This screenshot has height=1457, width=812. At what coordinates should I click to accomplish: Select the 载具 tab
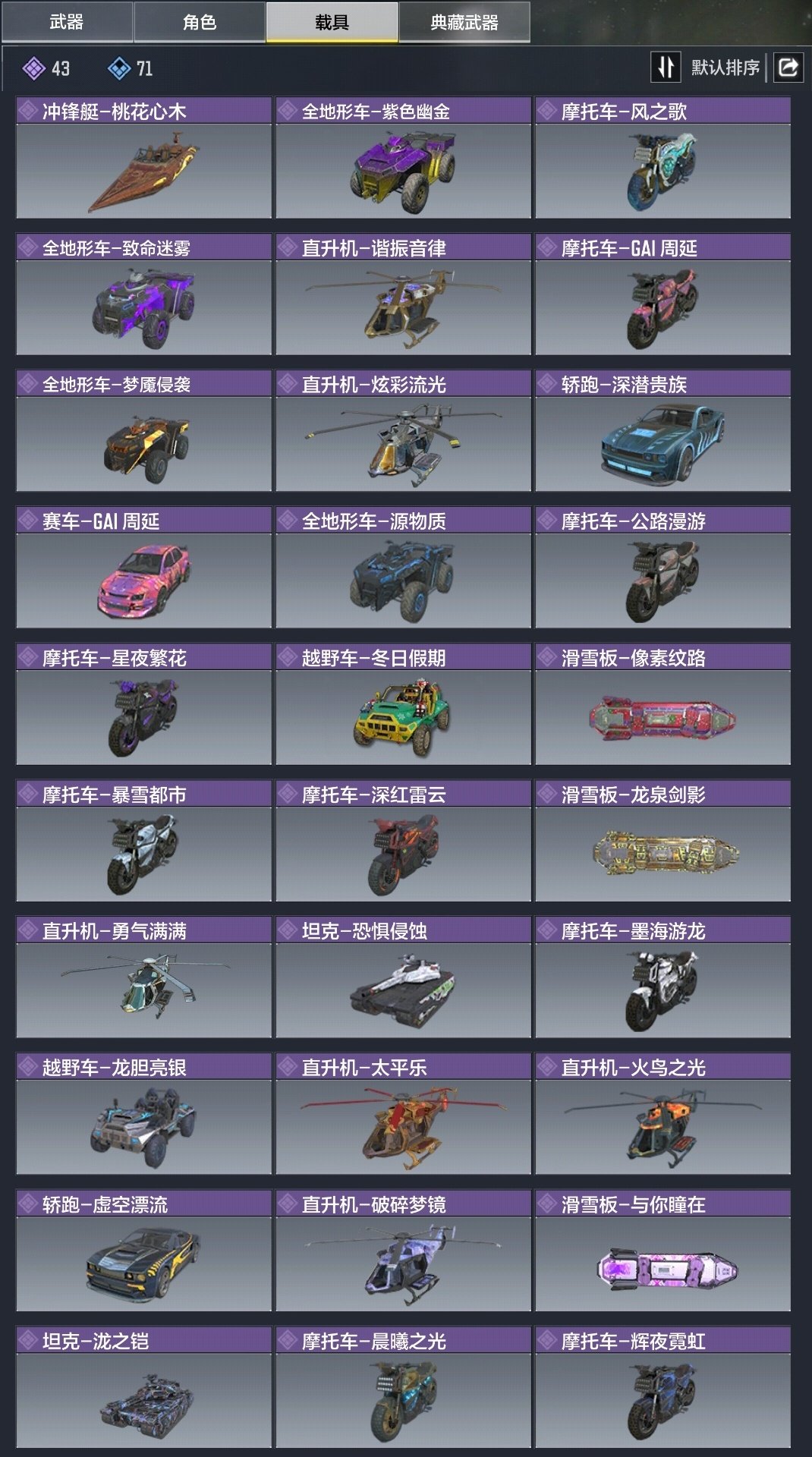(x=332, y=22)
